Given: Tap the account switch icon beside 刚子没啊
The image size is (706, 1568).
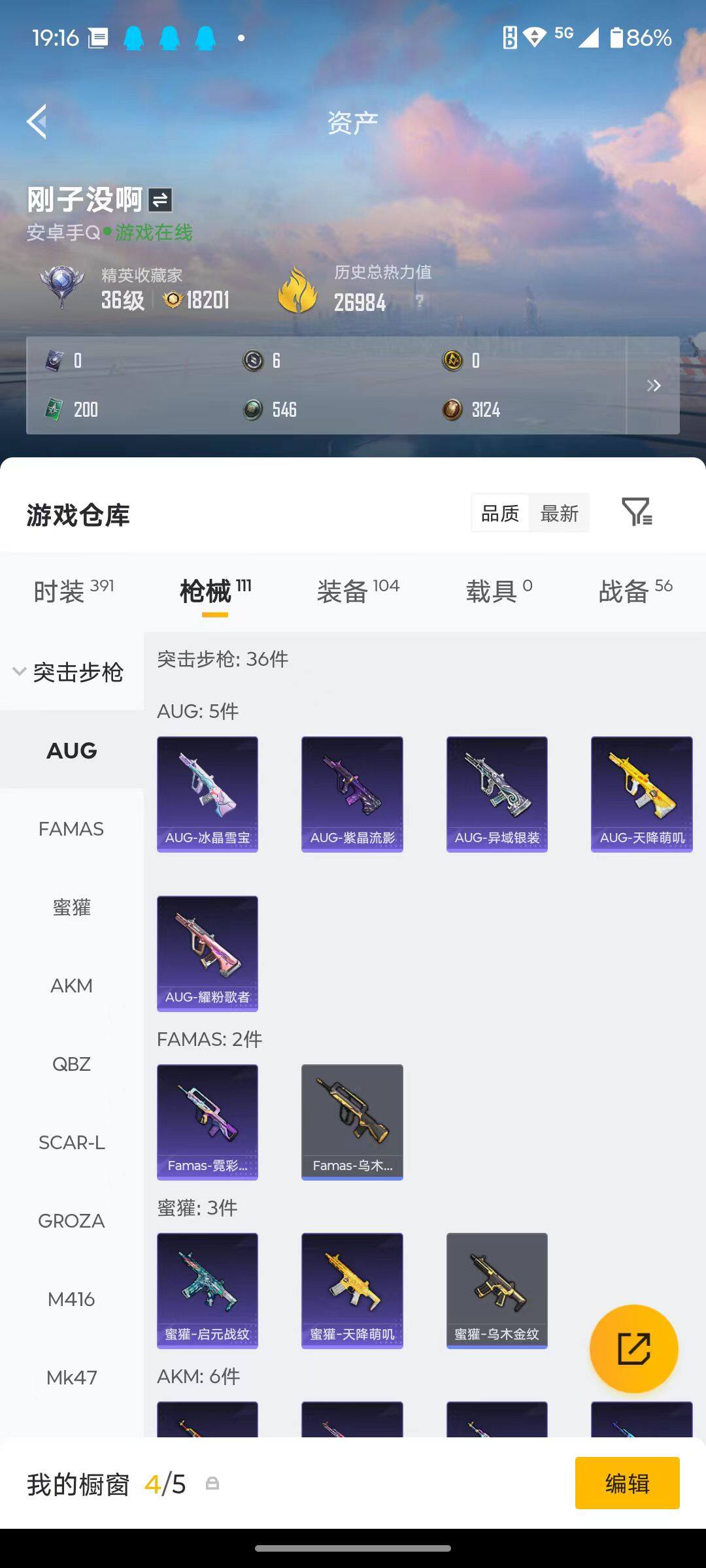Looking at the screenshot, I should (160, 201).
